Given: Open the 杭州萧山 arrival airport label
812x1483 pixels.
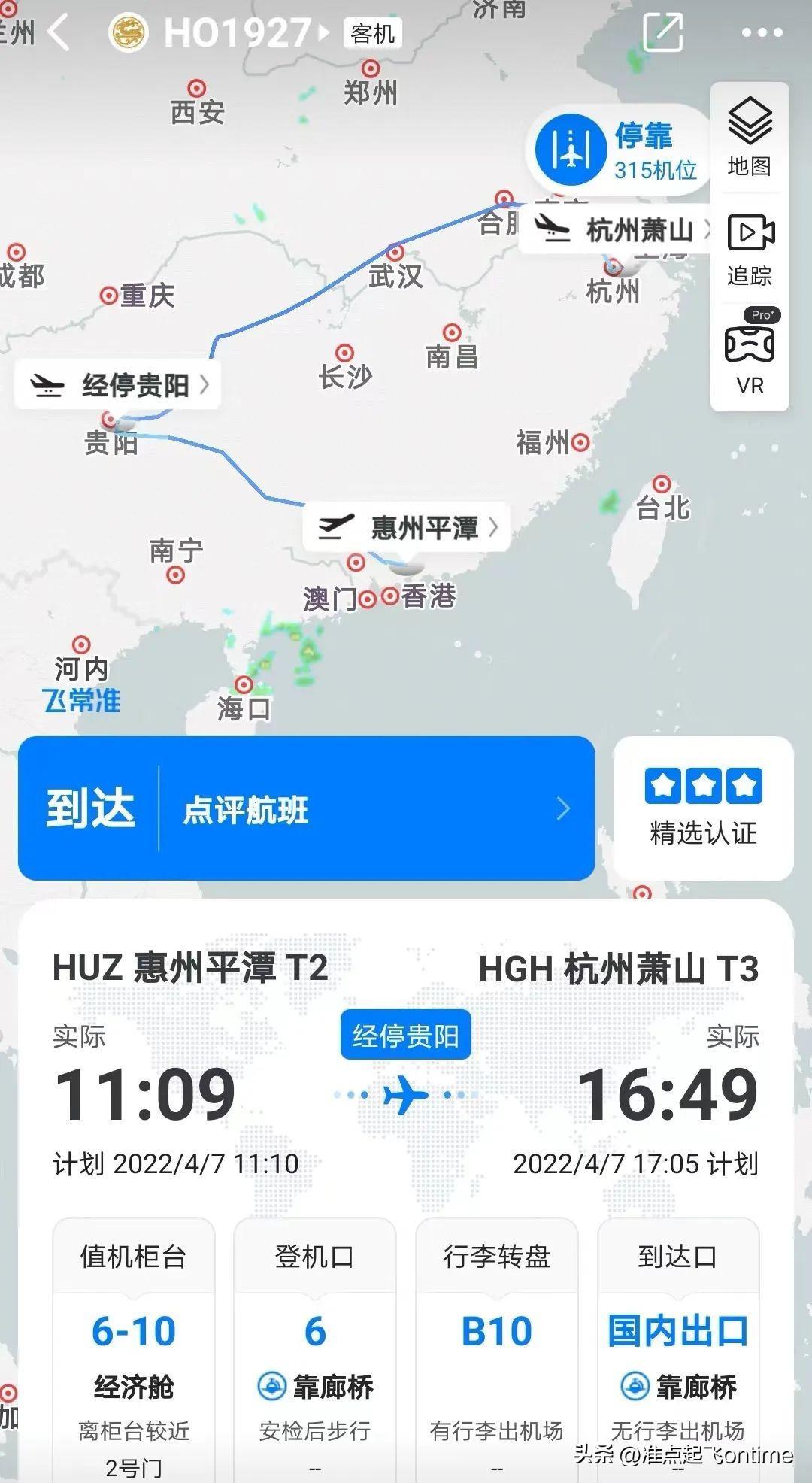Looking at the screenshot, I should pyautogui.click(x=623, y=229).
